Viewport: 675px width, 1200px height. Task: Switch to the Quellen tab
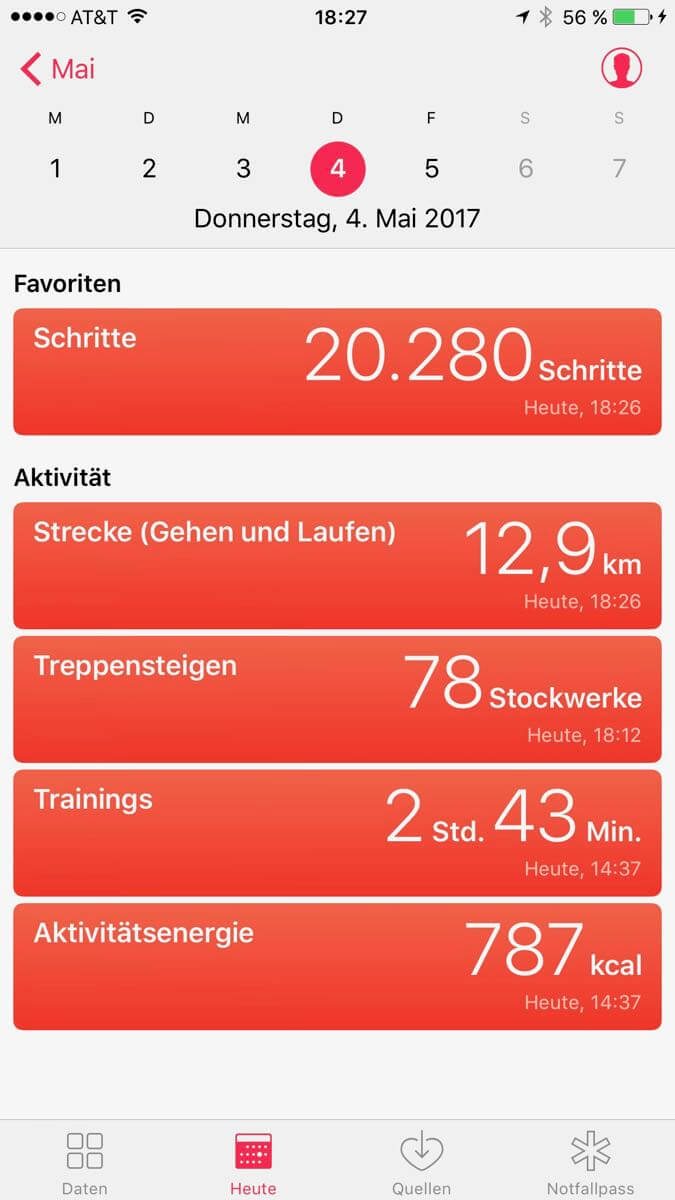(421, 1162)
